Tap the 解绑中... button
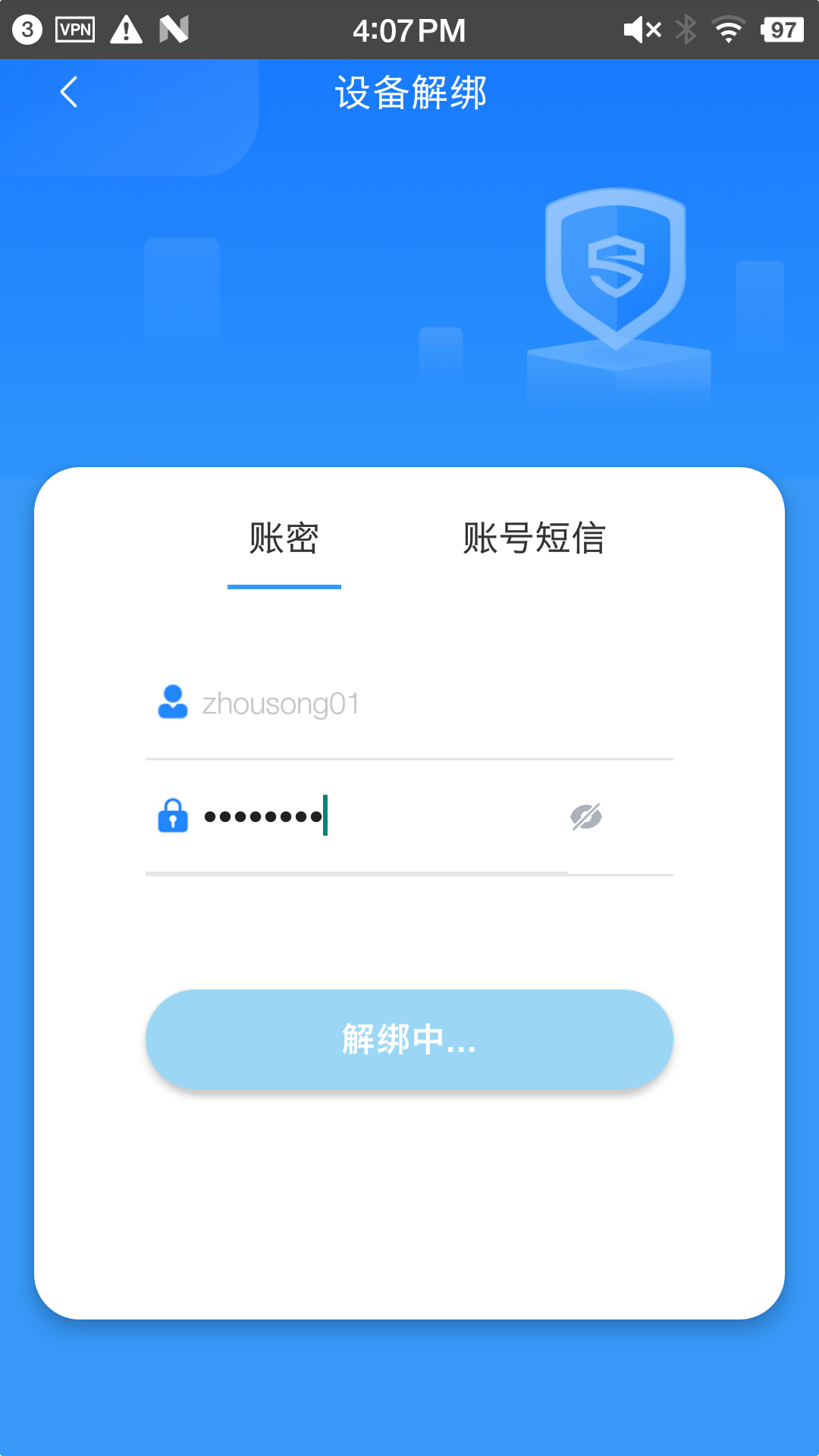Viewport: 819px width, 1456px height. coord(408,1040)
